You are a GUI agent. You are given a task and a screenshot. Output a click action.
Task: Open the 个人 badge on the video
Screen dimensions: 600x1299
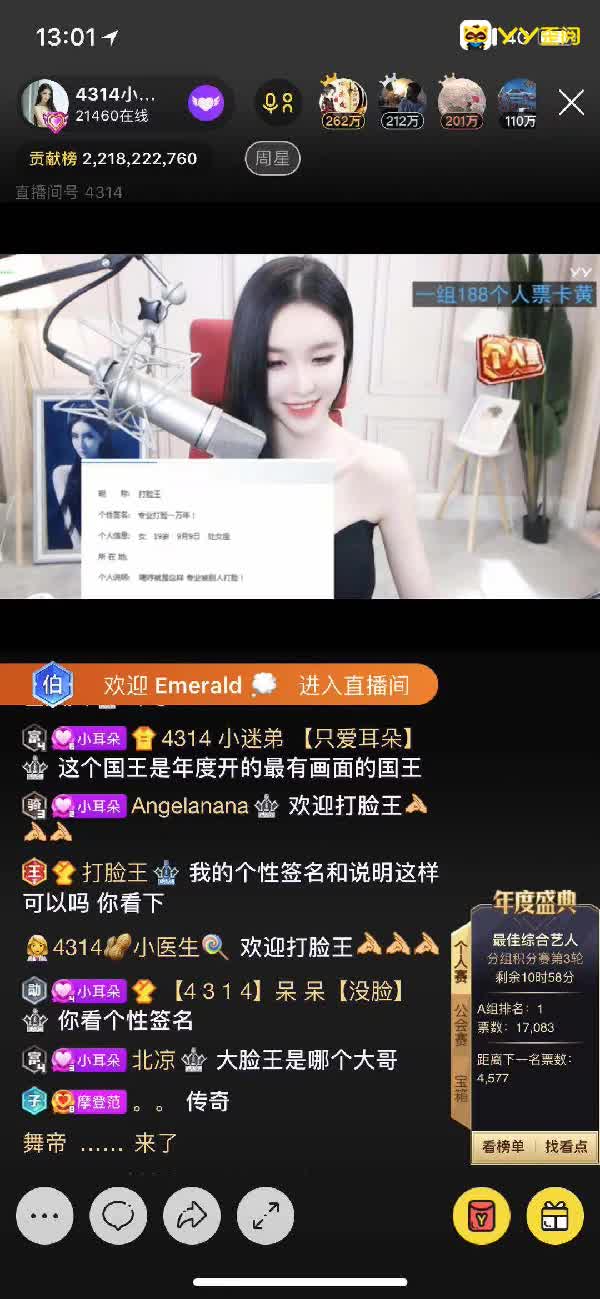point(510,357)
